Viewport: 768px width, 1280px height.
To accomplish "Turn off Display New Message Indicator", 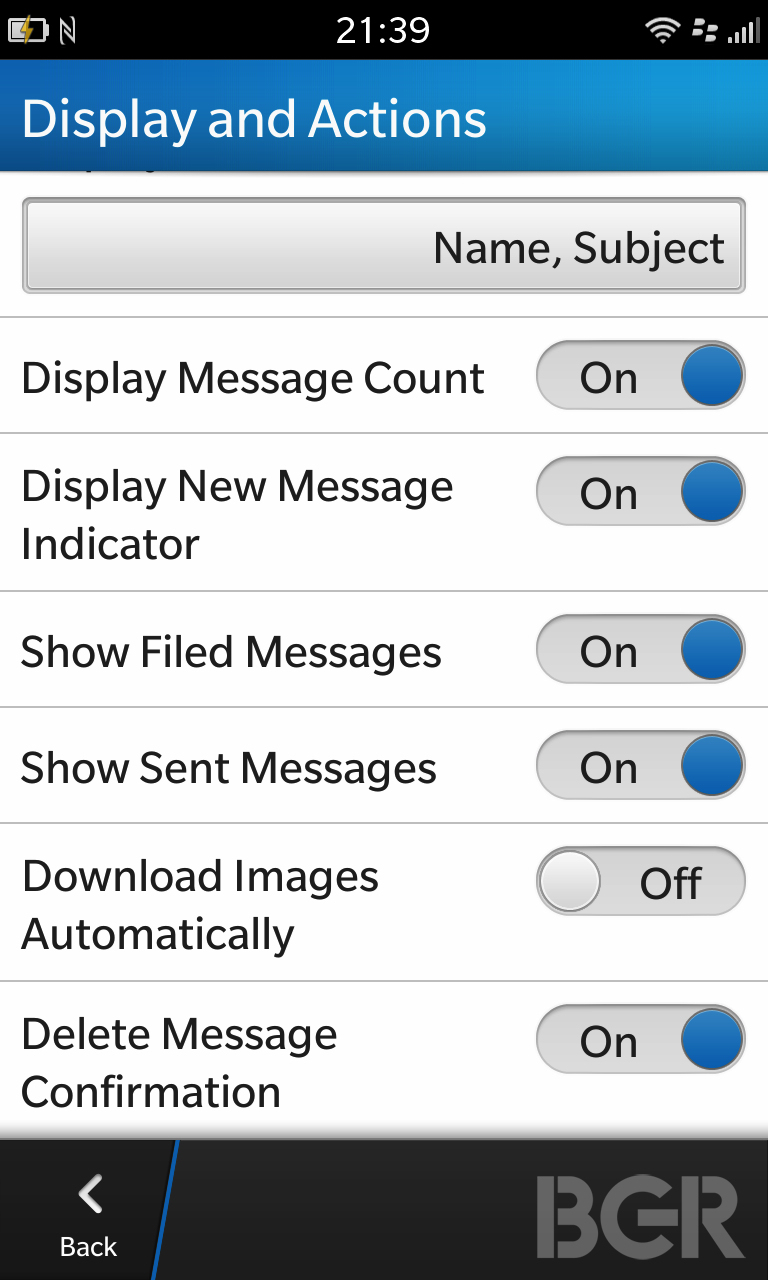I will [641, 492].
